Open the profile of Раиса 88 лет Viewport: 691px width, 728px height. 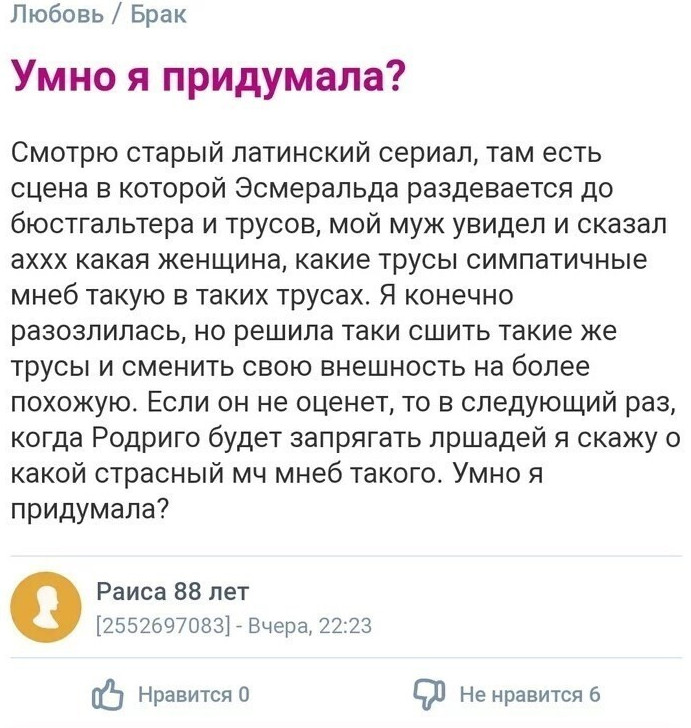172,591
